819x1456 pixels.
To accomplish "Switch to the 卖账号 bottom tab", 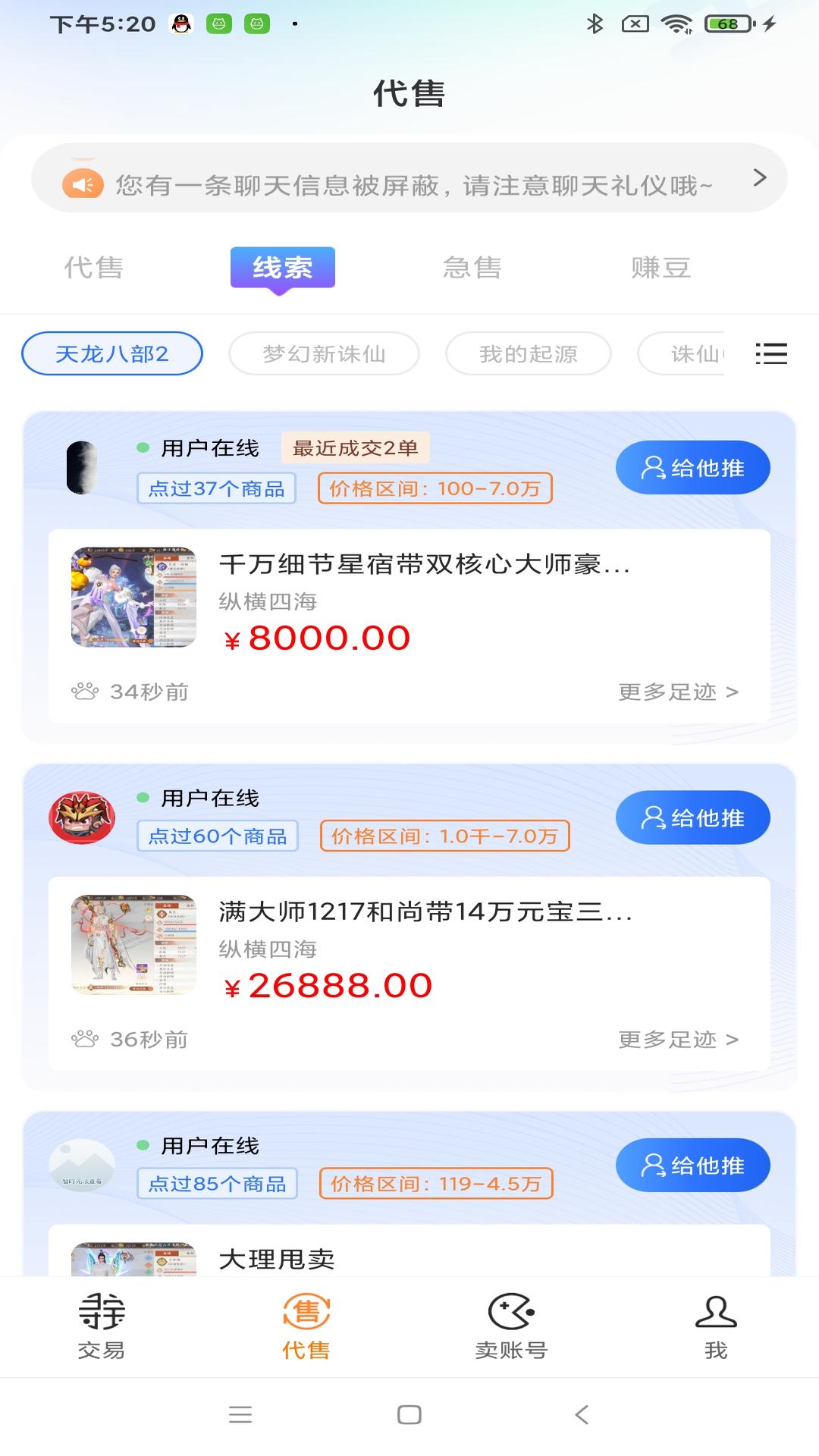I will (x=511, y=1326).
